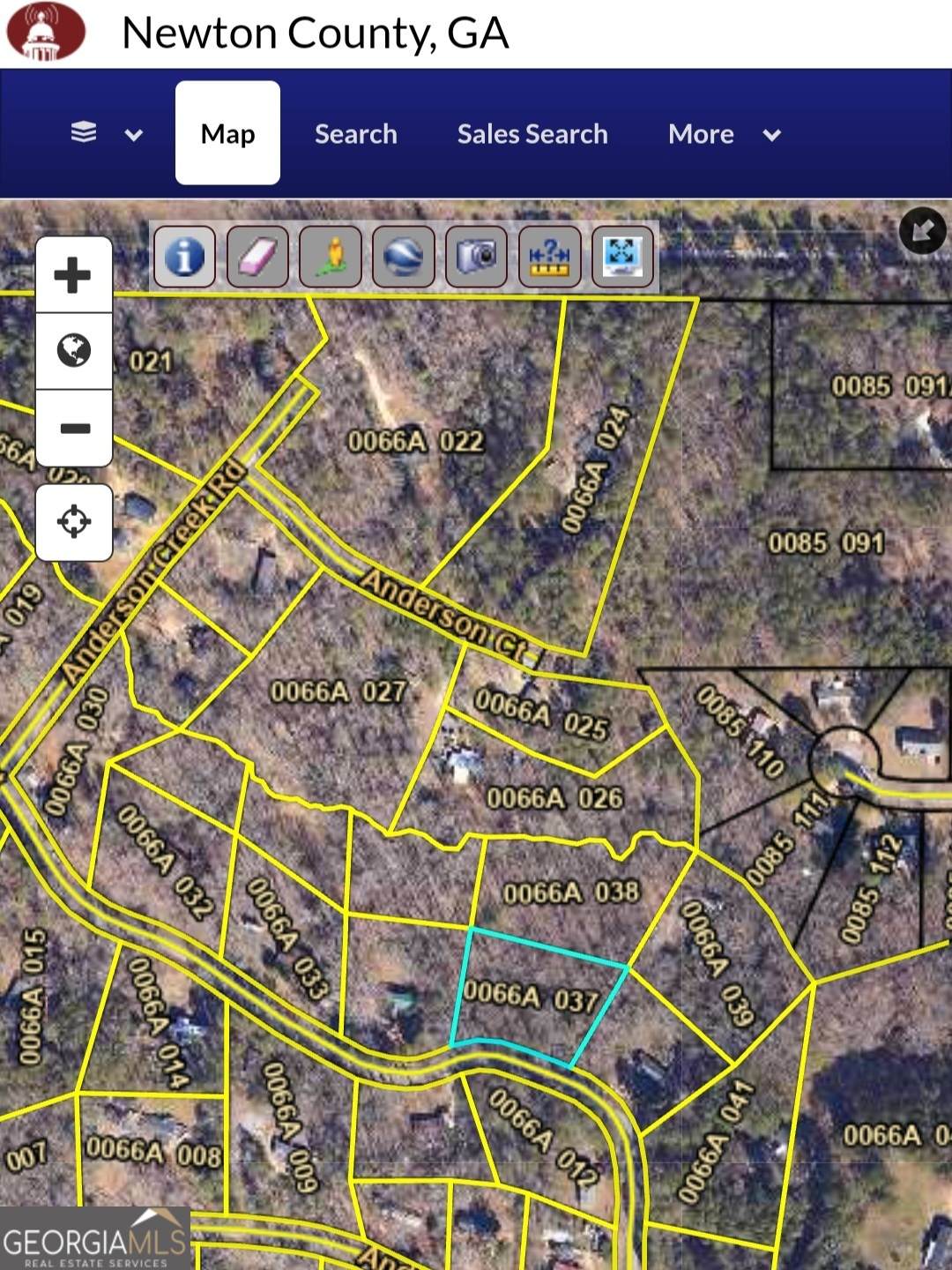
Task: Zoom out of the map
Action: tap(73, 429)
